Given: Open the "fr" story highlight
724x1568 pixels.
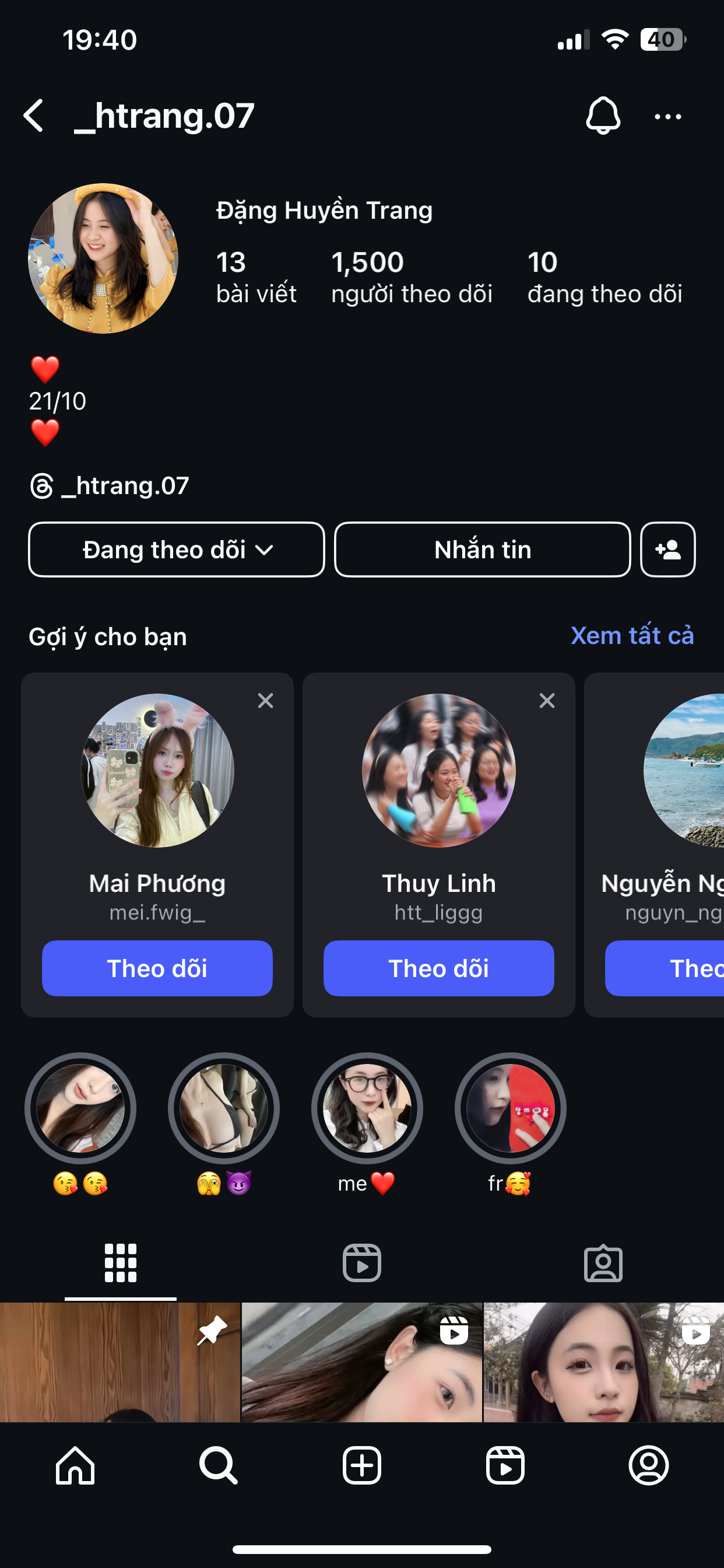Looking at the screenshot, I should pyautogui.click(x=510, y=1108).
